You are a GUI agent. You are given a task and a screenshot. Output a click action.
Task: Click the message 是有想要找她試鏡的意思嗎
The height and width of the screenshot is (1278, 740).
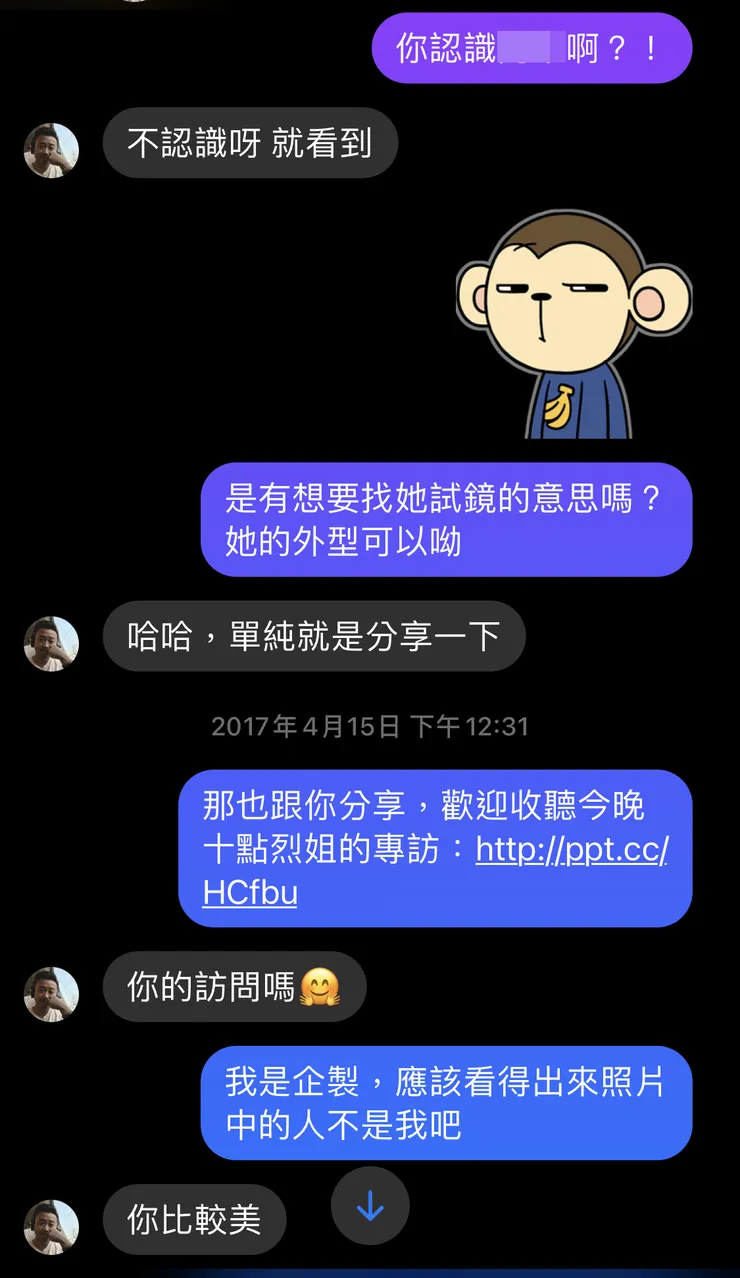coord(447,520)
